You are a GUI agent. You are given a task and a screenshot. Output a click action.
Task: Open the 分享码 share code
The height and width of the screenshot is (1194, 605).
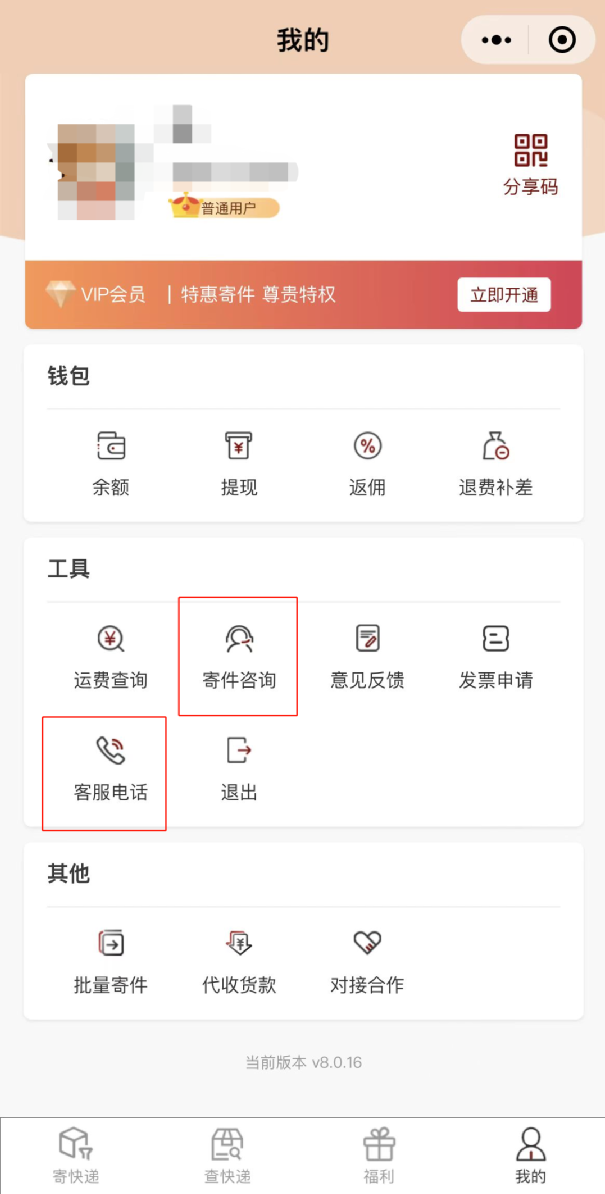point(530,164)
